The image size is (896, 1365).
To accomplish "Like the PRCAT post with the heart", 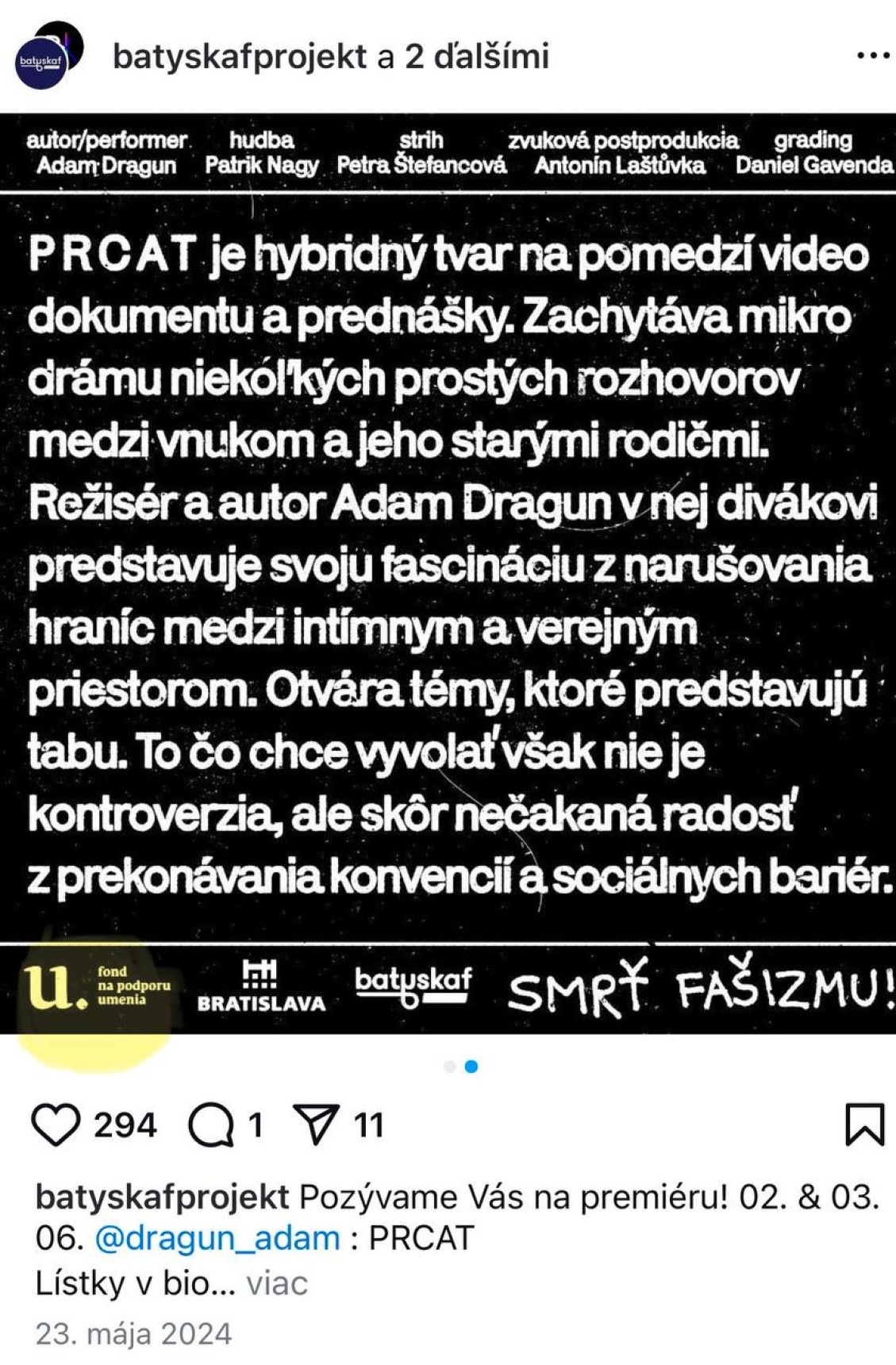I will 56,1125.
